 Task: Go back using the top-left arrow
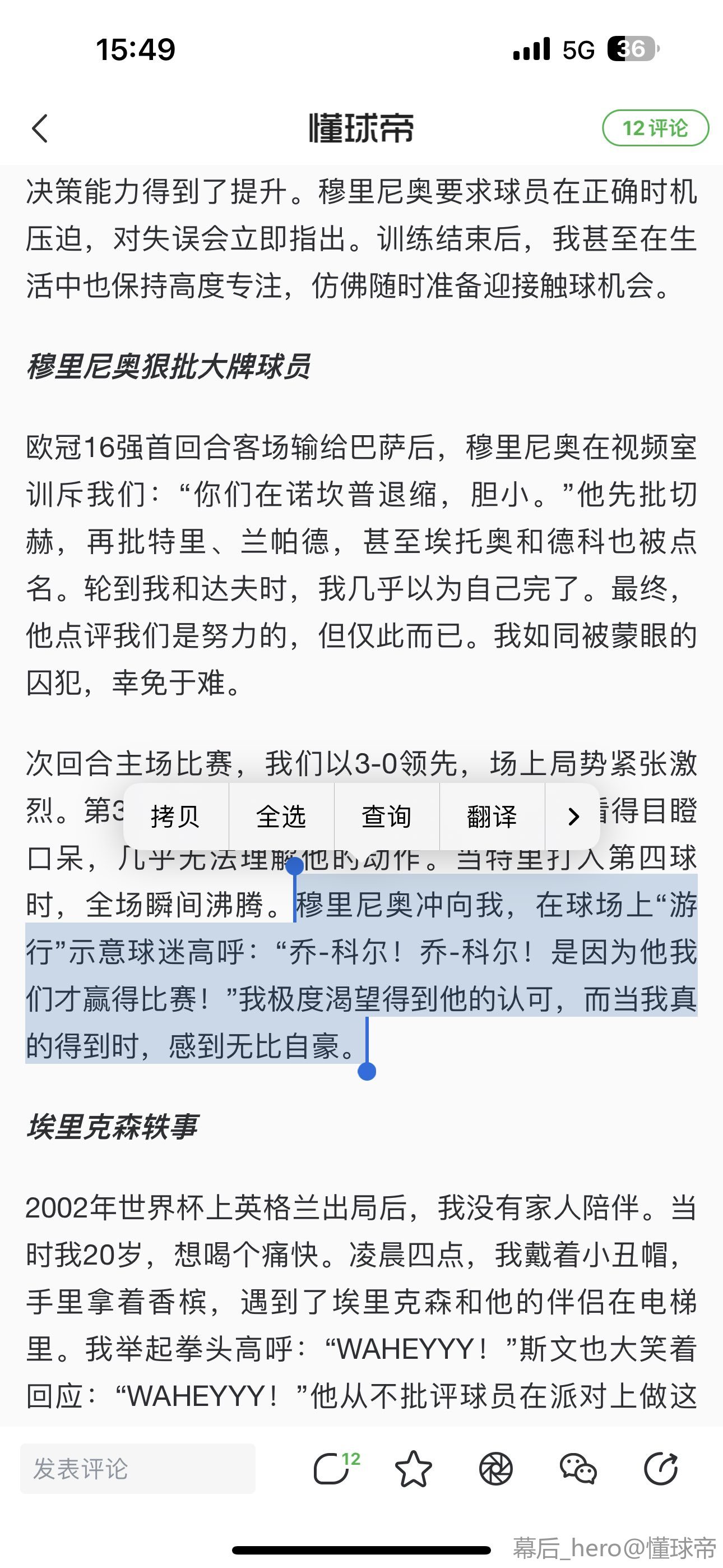[40, 128]
